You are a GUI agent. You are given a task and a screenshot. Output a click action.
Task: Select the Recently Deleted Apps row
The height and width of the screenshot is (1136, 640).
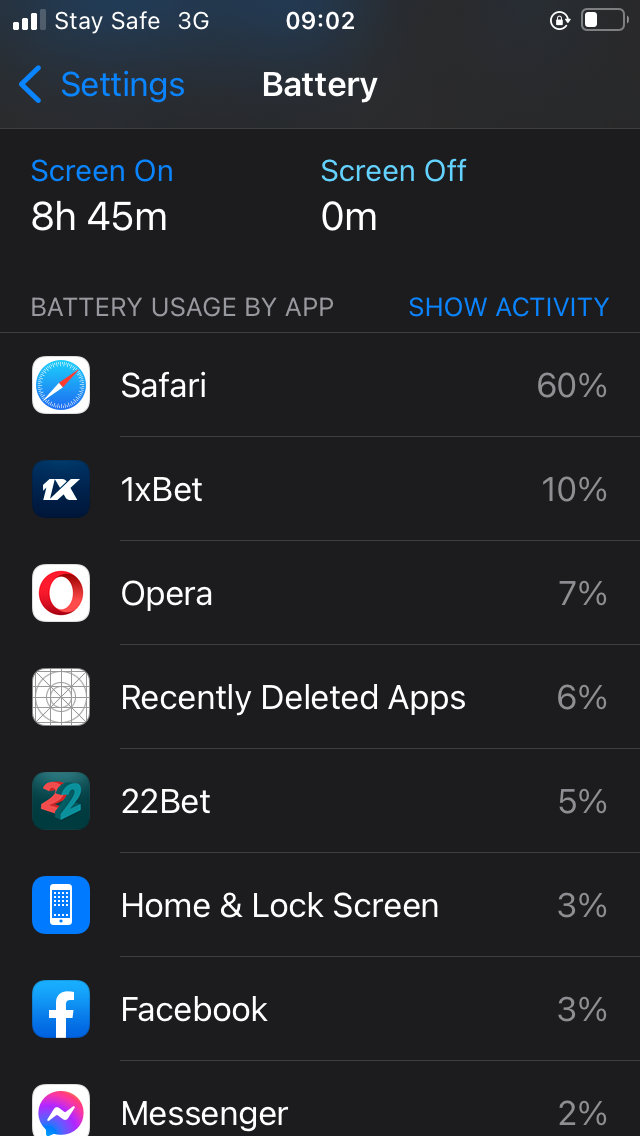[x=320, y=697]
